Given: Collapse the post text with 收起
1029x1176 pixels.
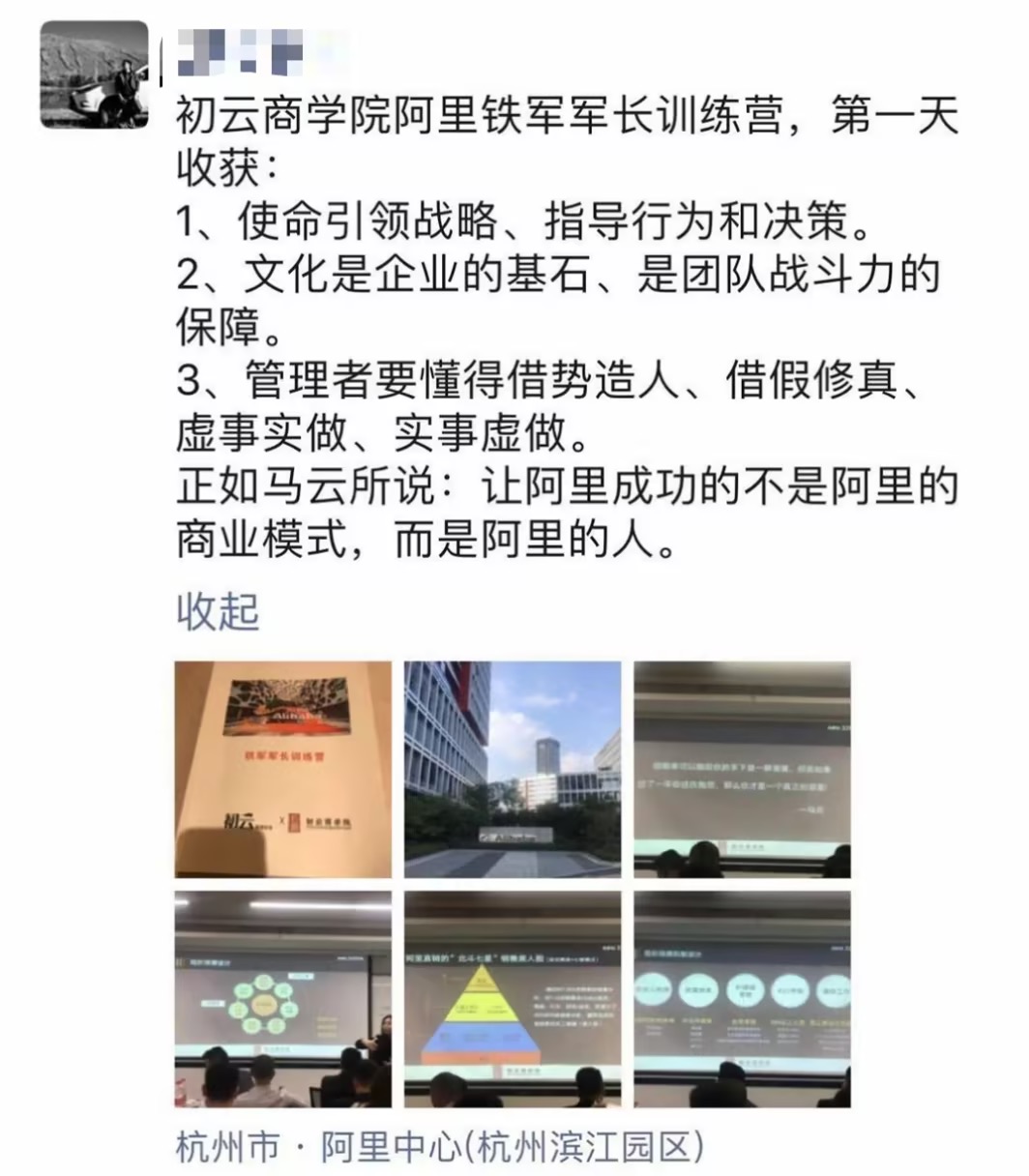Looking at the screenshot, I should tap(218, 611).
